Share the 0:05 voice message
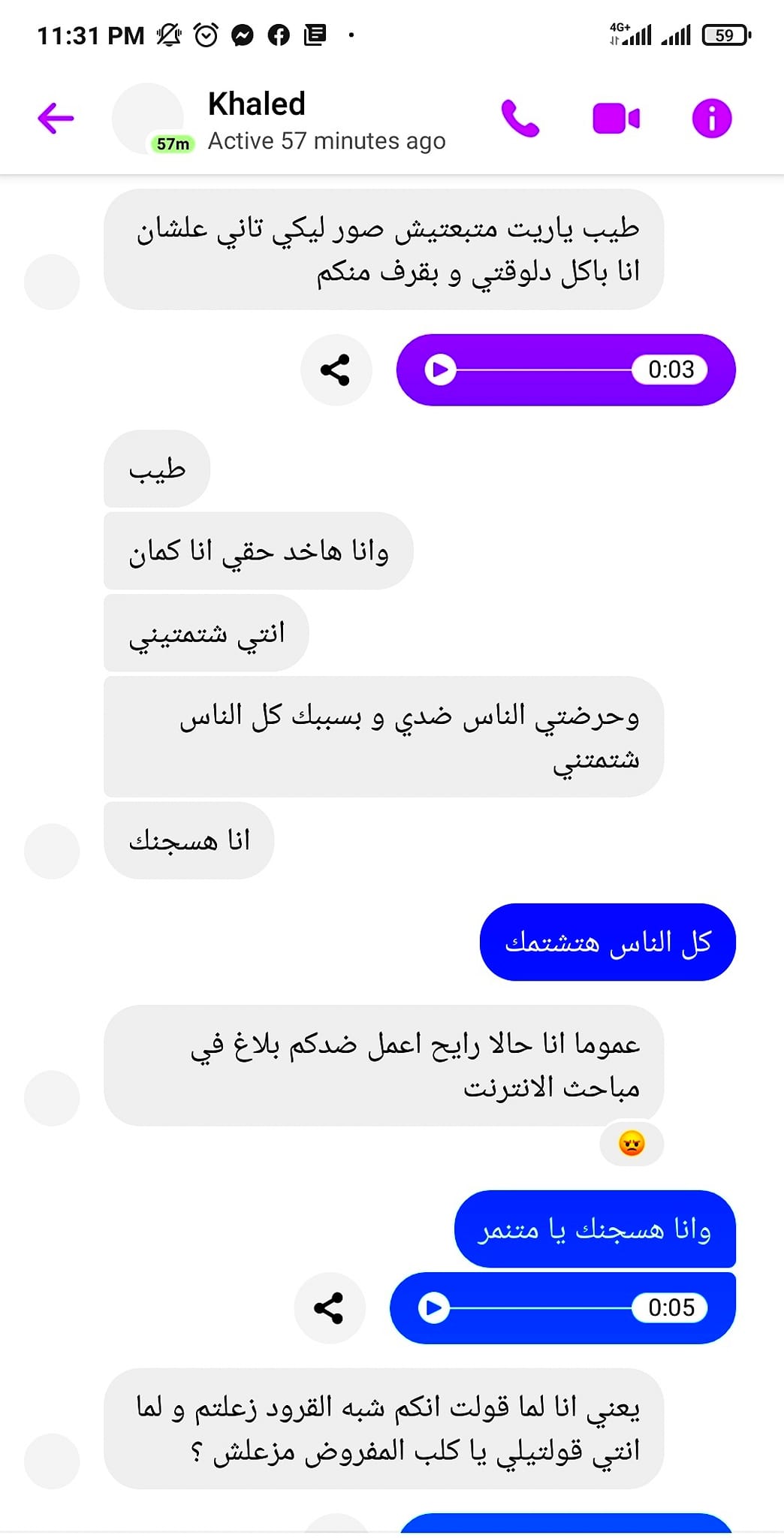This screenshot has height=1538, width=784. pos(329,1307)
